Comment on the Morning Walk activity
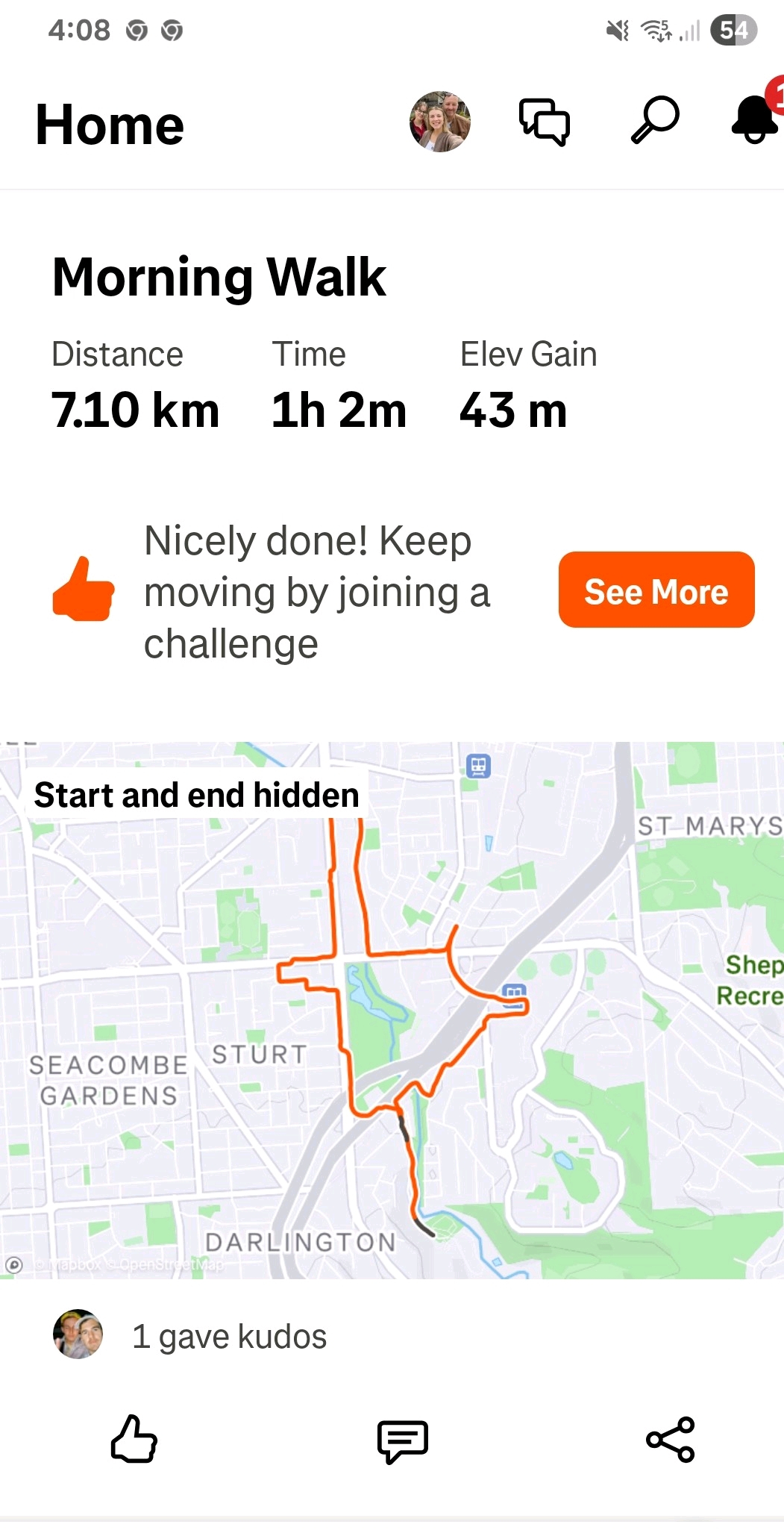Image resolution: width=784 pixels, height=1533 pixels. point(402,1440)
